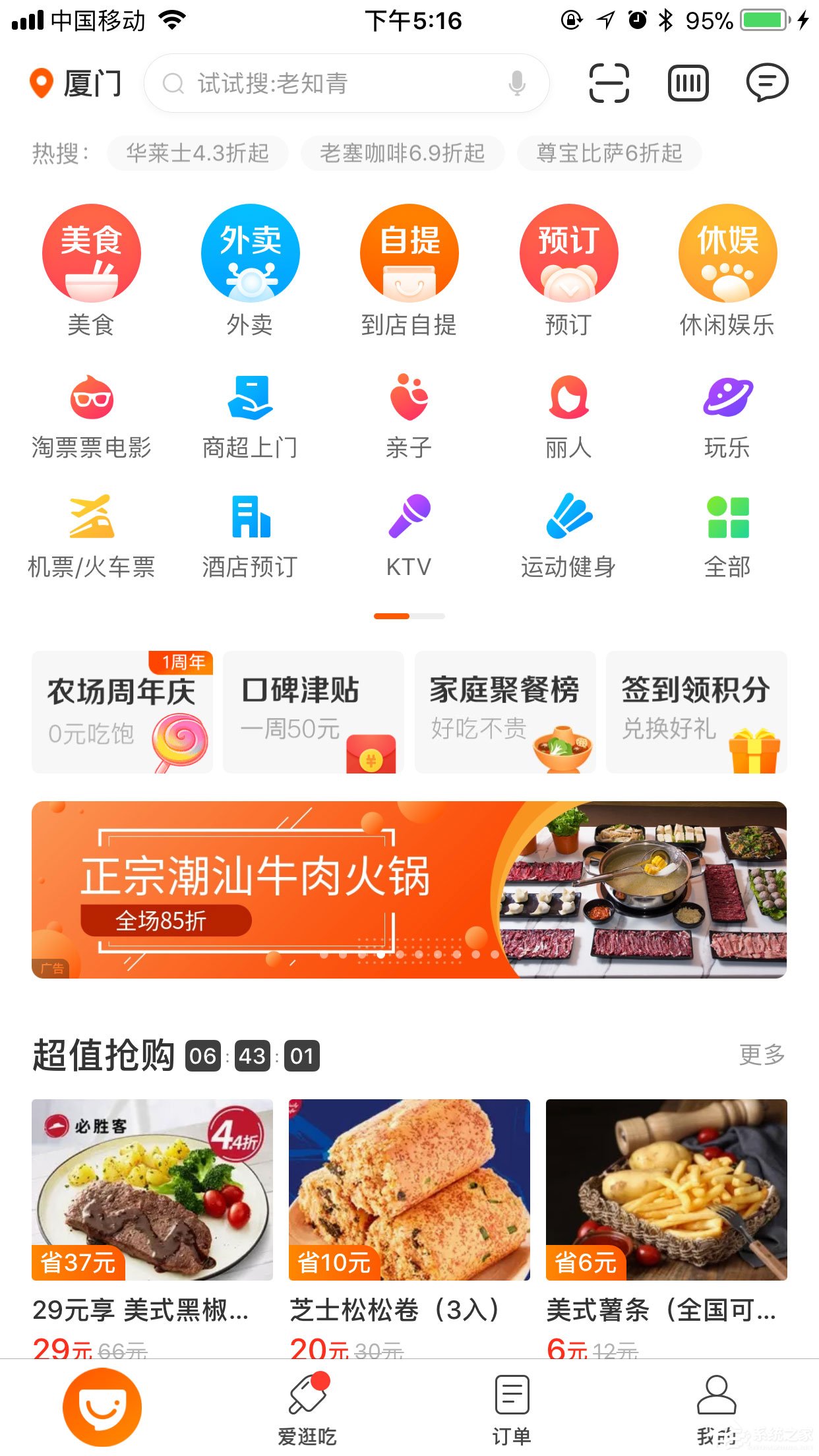Open 爱逛吃 tab with notification badge
Screen dimensions: 819x1456
[x=307, y=1398]
